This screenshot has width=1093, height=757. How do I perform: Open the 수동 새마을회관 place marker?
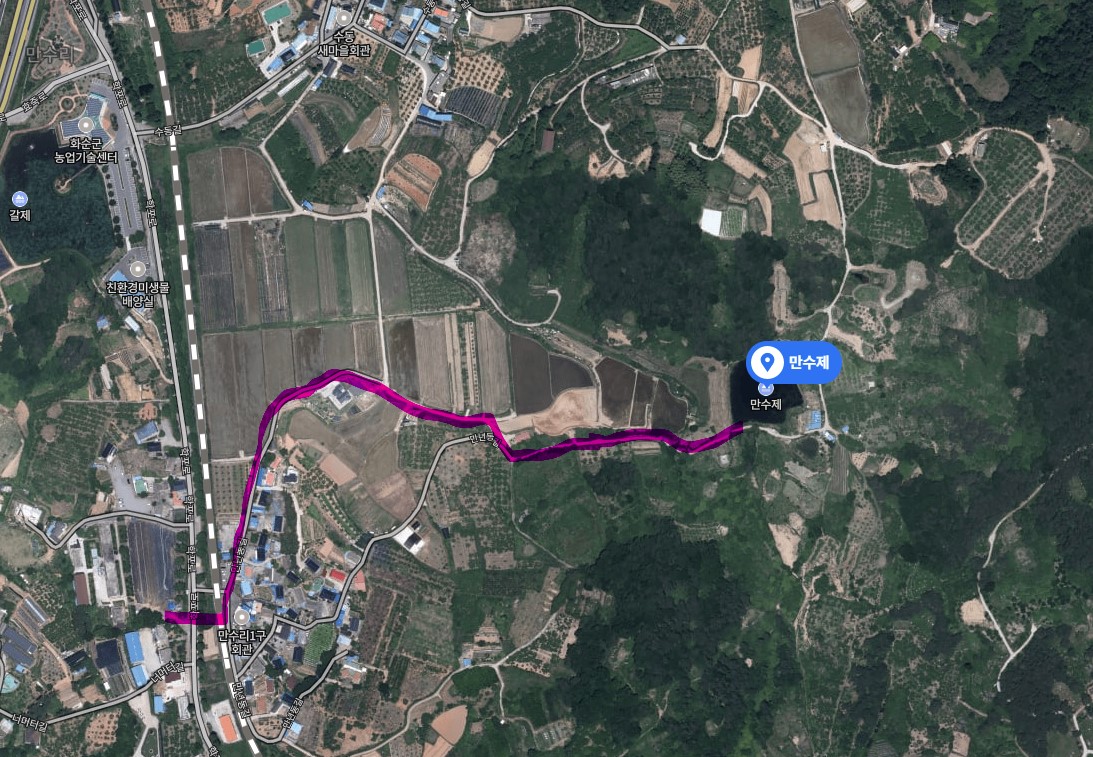345,18
